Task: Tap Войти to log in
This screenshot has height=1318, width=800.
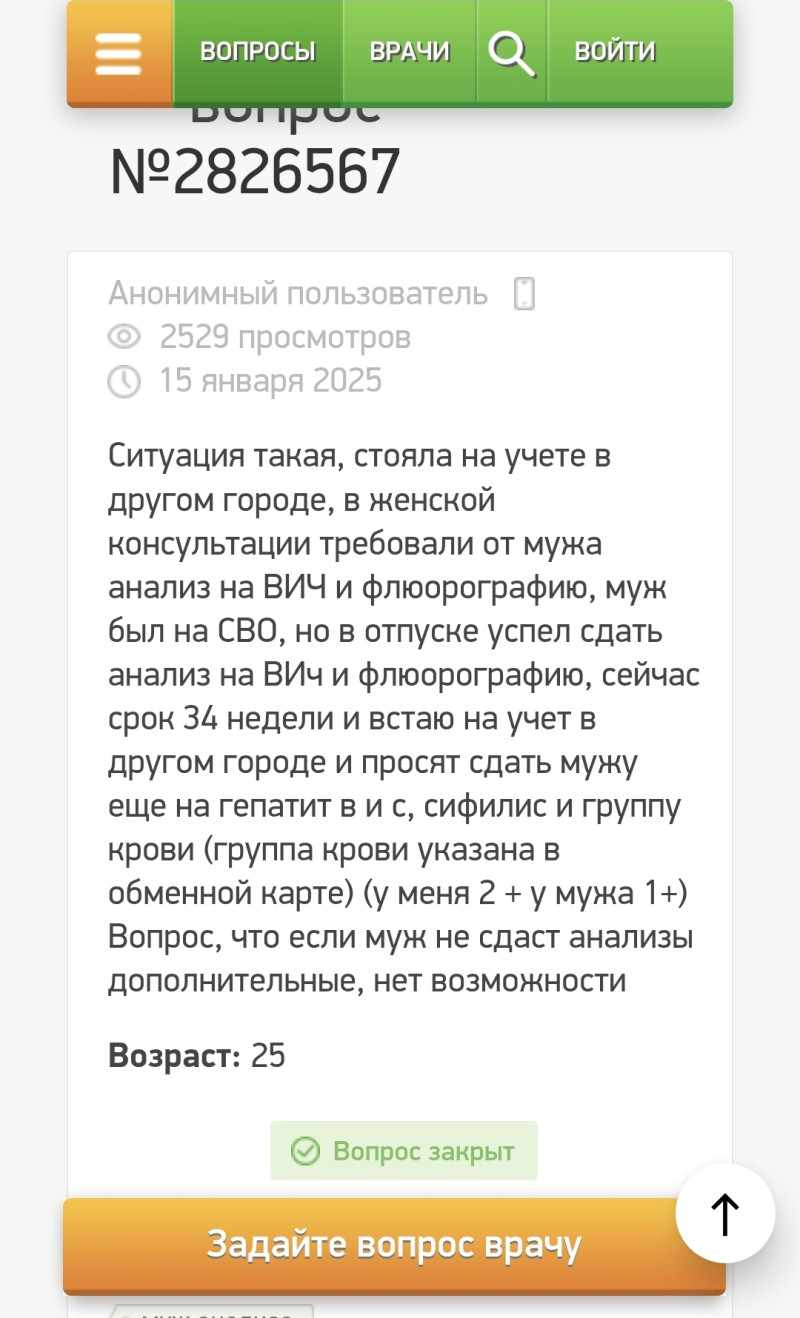Action: click(615, 52)
